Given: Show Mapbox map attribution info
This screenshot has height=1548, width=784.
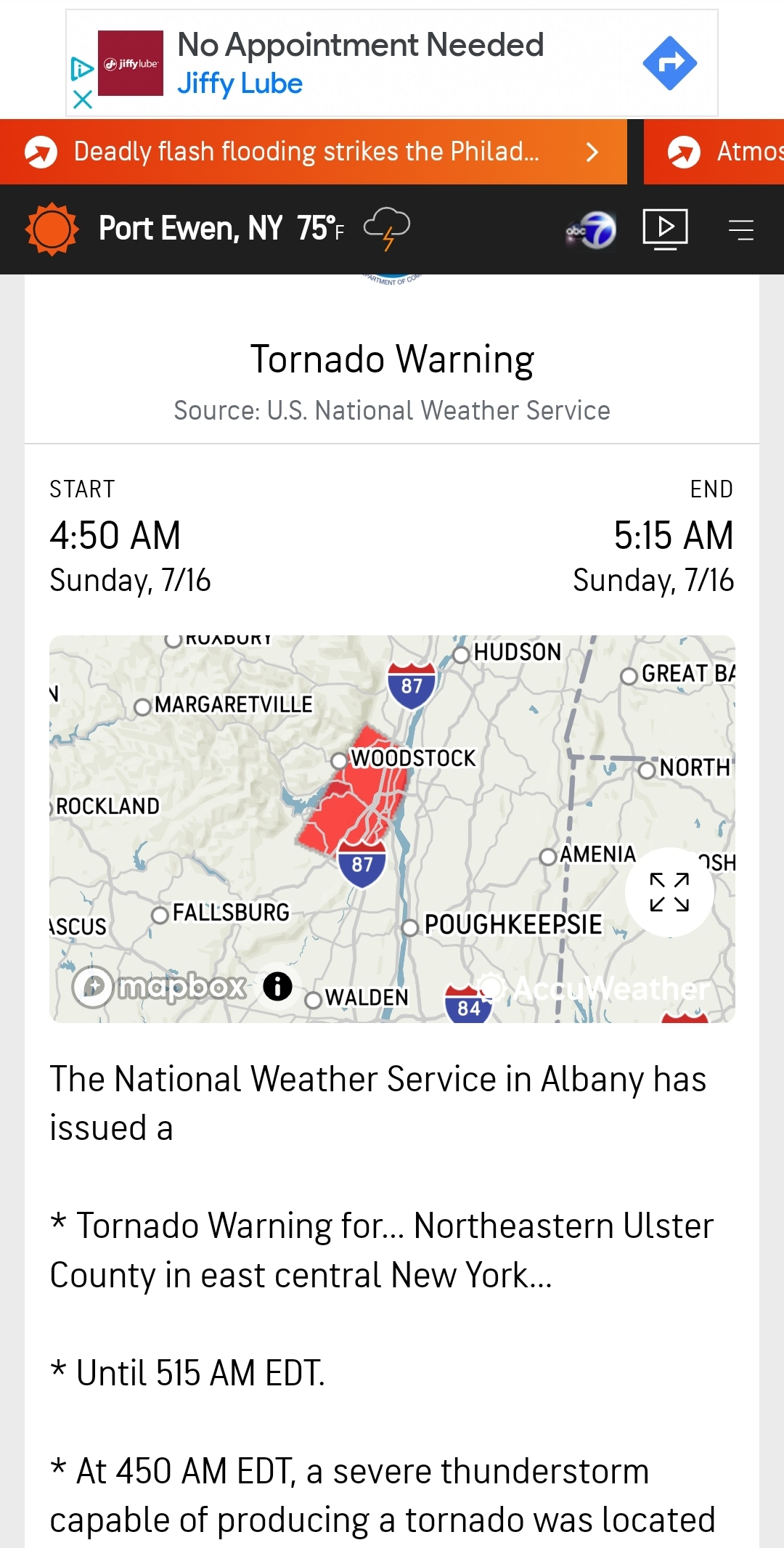Looking at the screenshot, I should (x=277, y=986).
